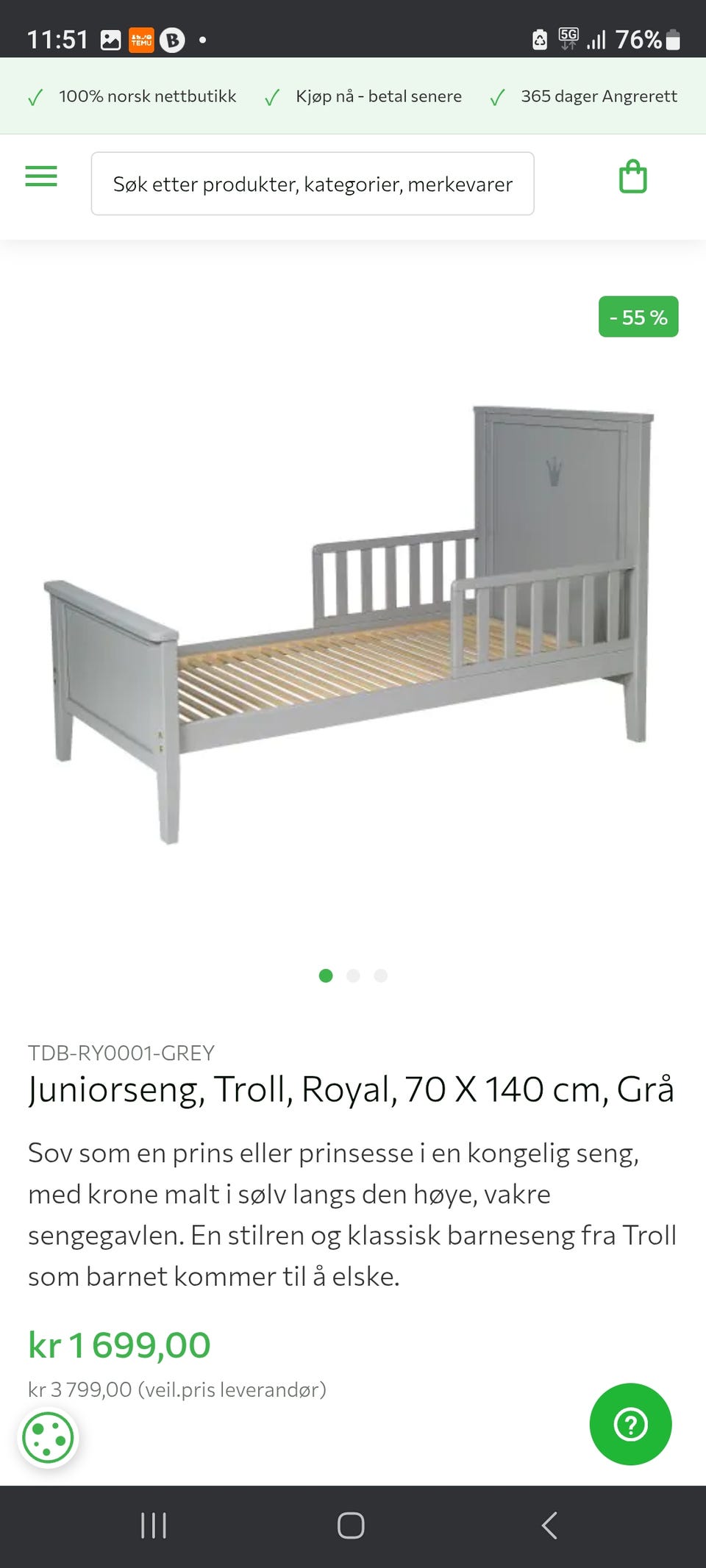This screenshot has height=1568, width=706.
Task: Open the cookie settings button
Action: [49, 1437]
